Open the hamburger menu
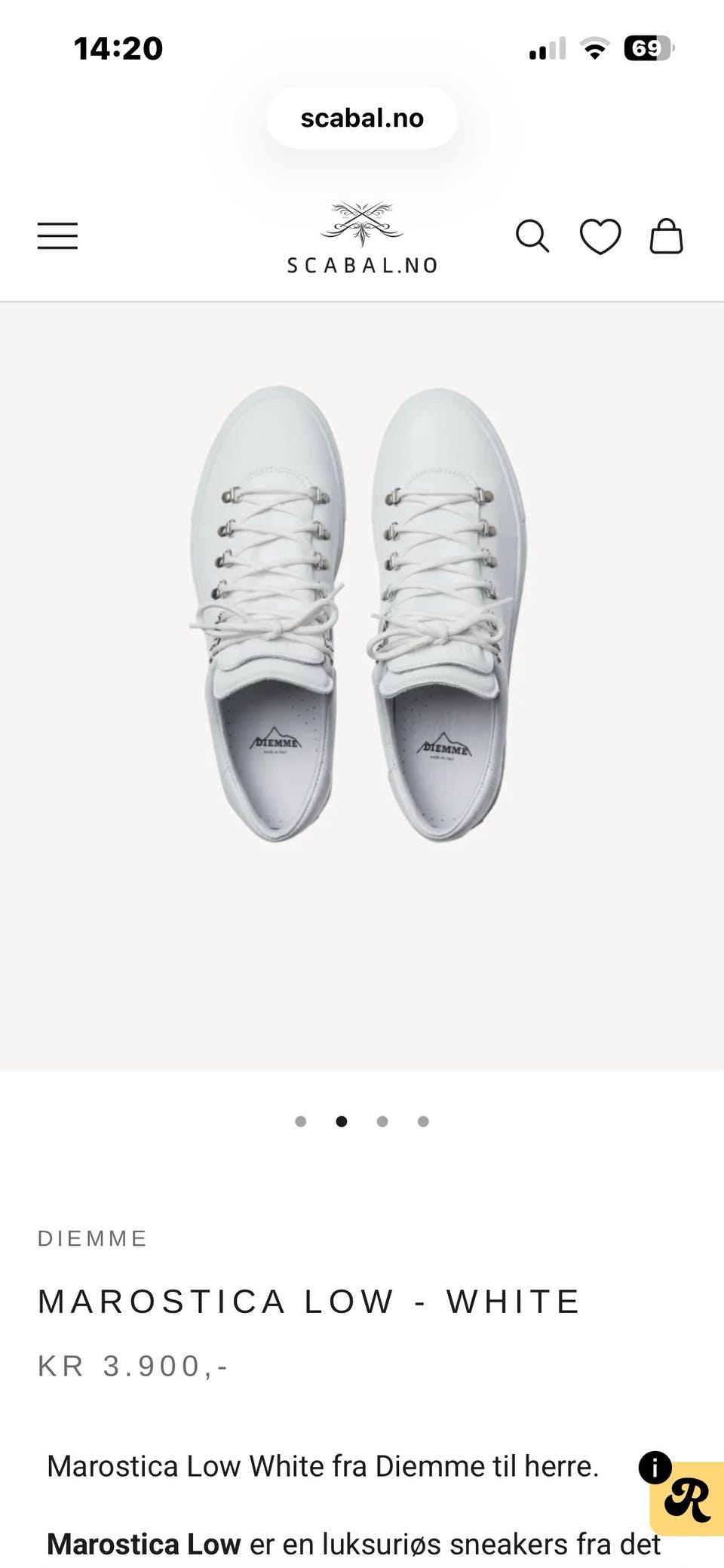The image size is (724, 1568). click(x=57, y=236)
